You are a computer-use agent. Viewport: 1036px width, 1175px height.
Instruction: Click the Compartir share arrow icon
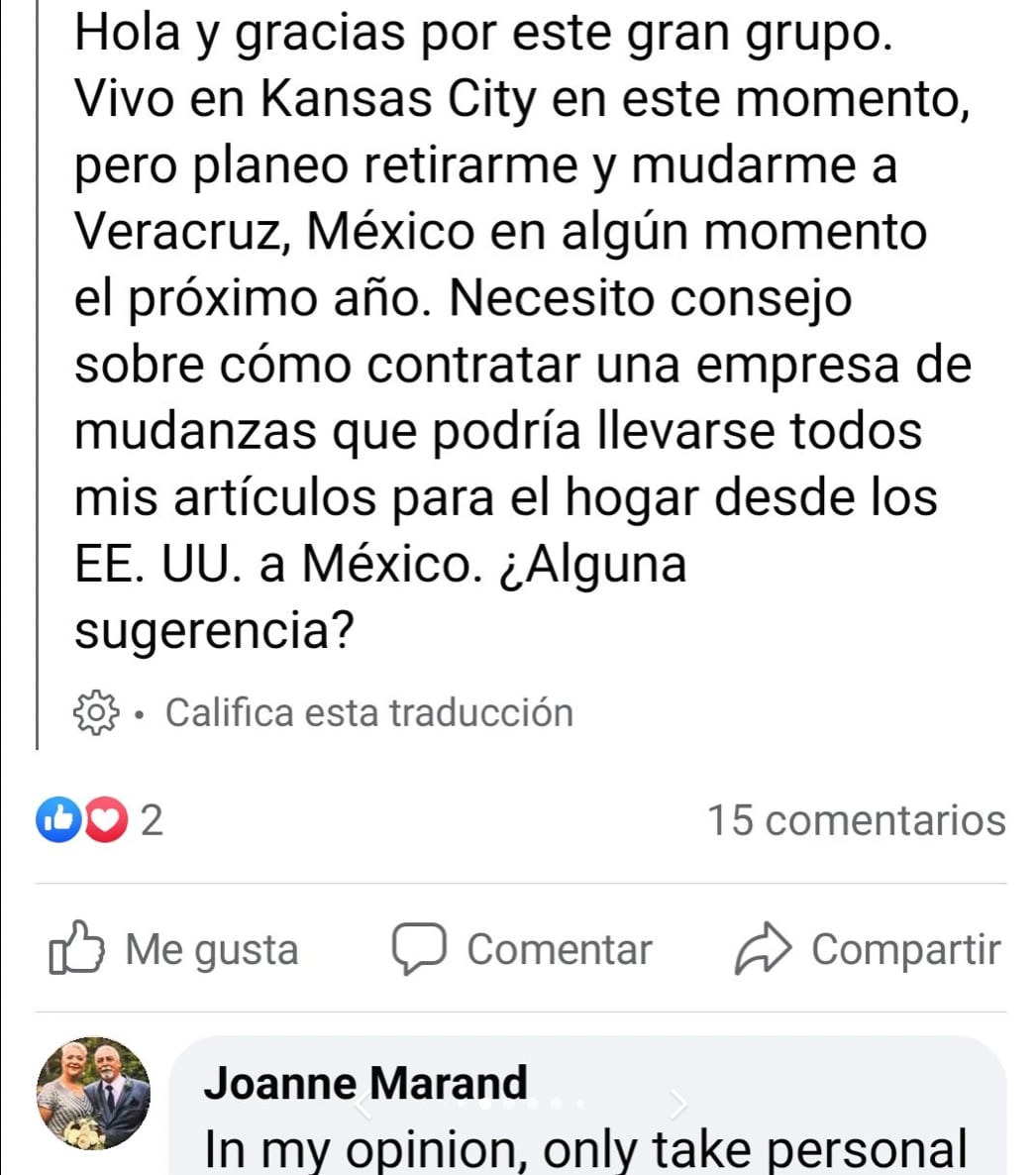(764, 947)
